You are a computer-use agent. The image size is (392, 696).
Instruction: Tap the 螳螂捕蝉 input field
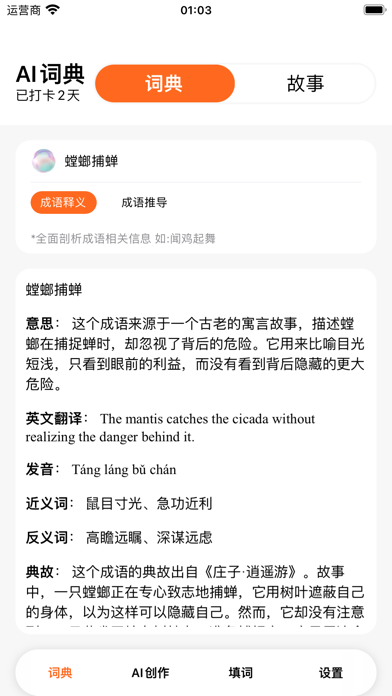click(213, 161)
